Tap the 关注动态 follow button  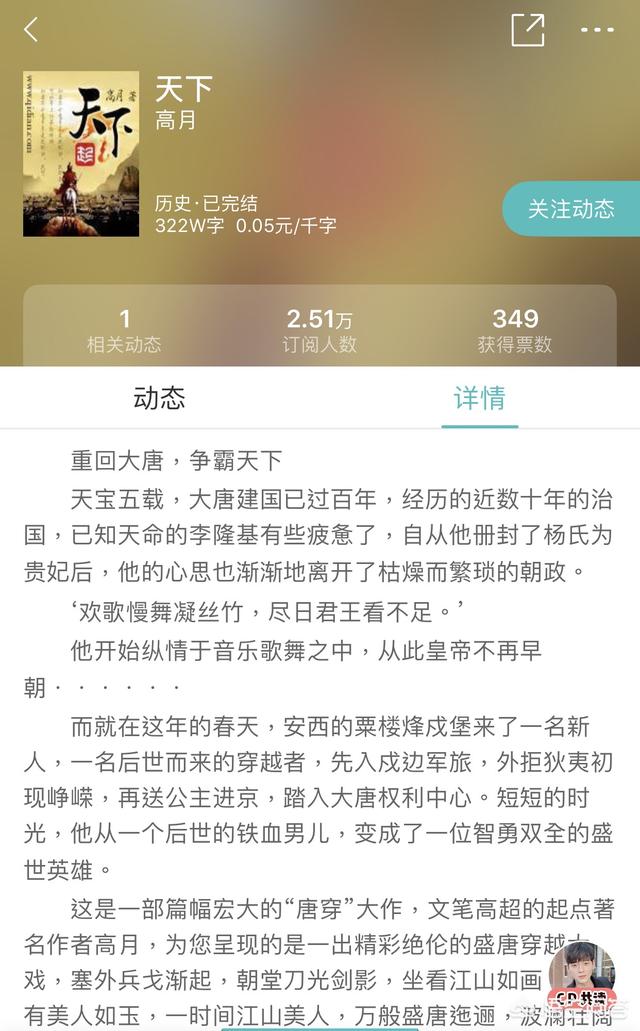pyautogui.click(x=571, y=209)
